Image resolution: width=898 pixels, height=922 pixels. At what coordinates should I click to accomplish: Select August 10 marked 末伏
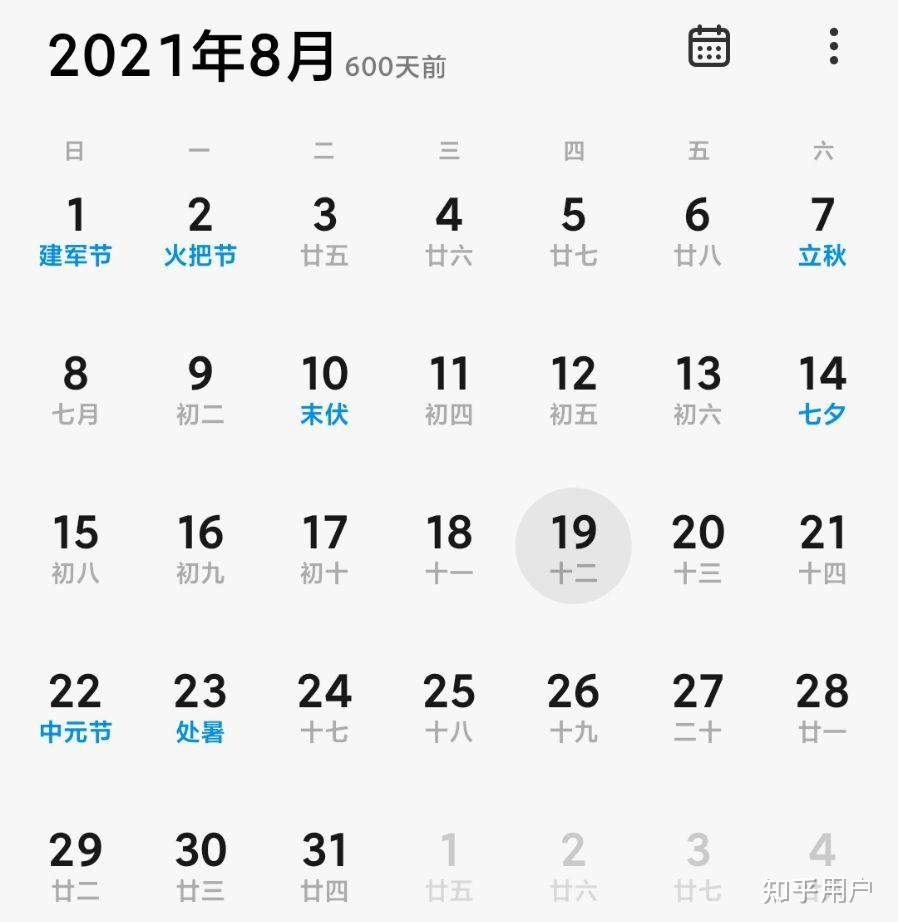click(325, 390)
